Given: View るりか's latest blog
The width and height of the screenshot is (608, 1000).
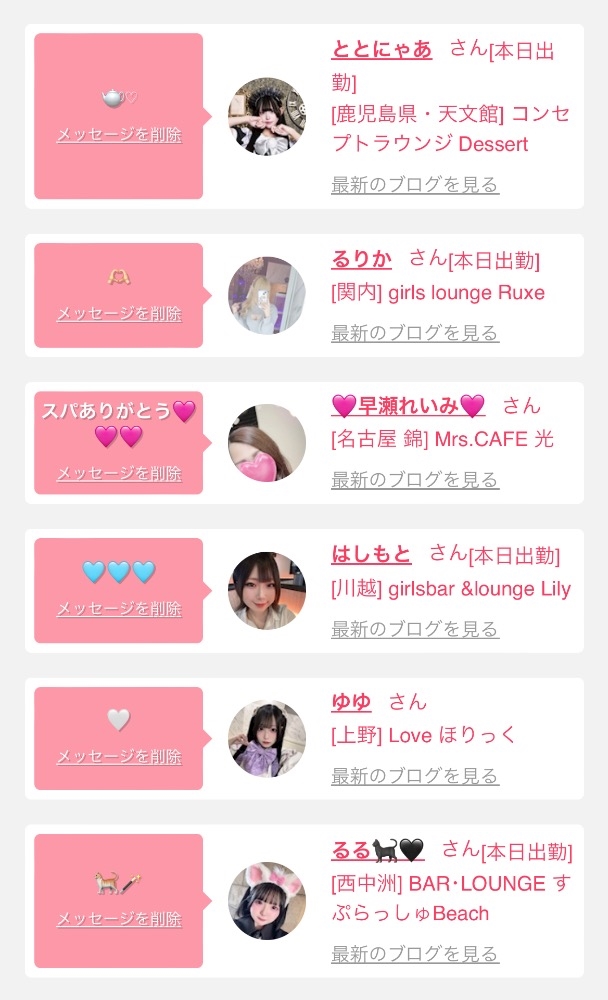Looking at the screenshot, I should [414, 333].
